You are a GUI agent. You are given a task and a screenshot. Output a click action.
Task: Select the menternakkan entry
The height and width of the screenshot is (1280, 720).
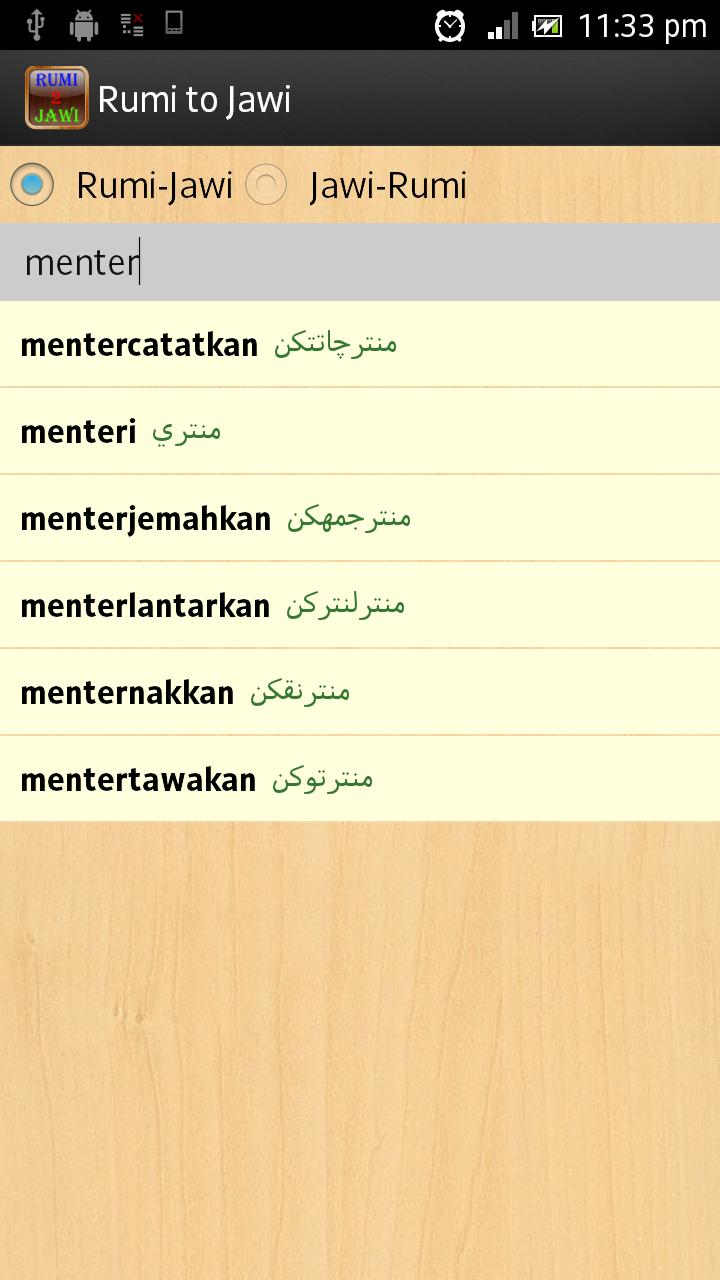pos(360,691)
